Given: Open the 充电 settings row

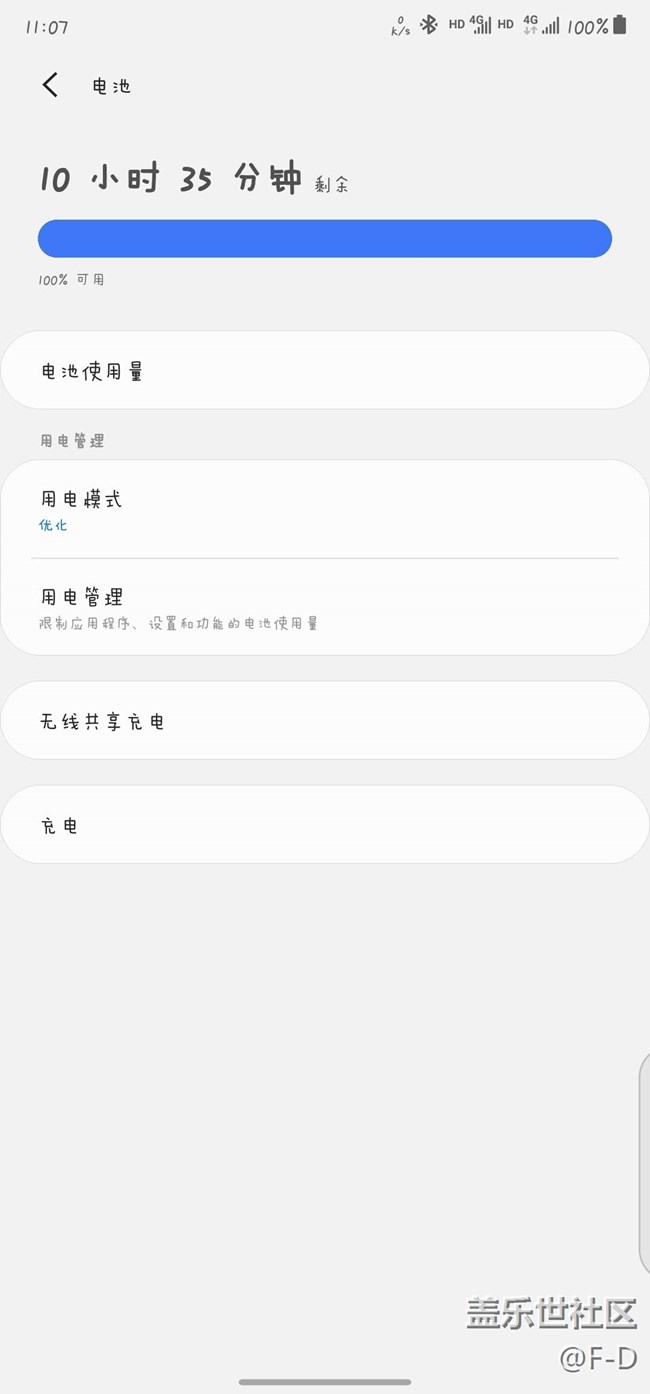Looking at the screenshot, I should pyautogui.click(x=324, y=825).
